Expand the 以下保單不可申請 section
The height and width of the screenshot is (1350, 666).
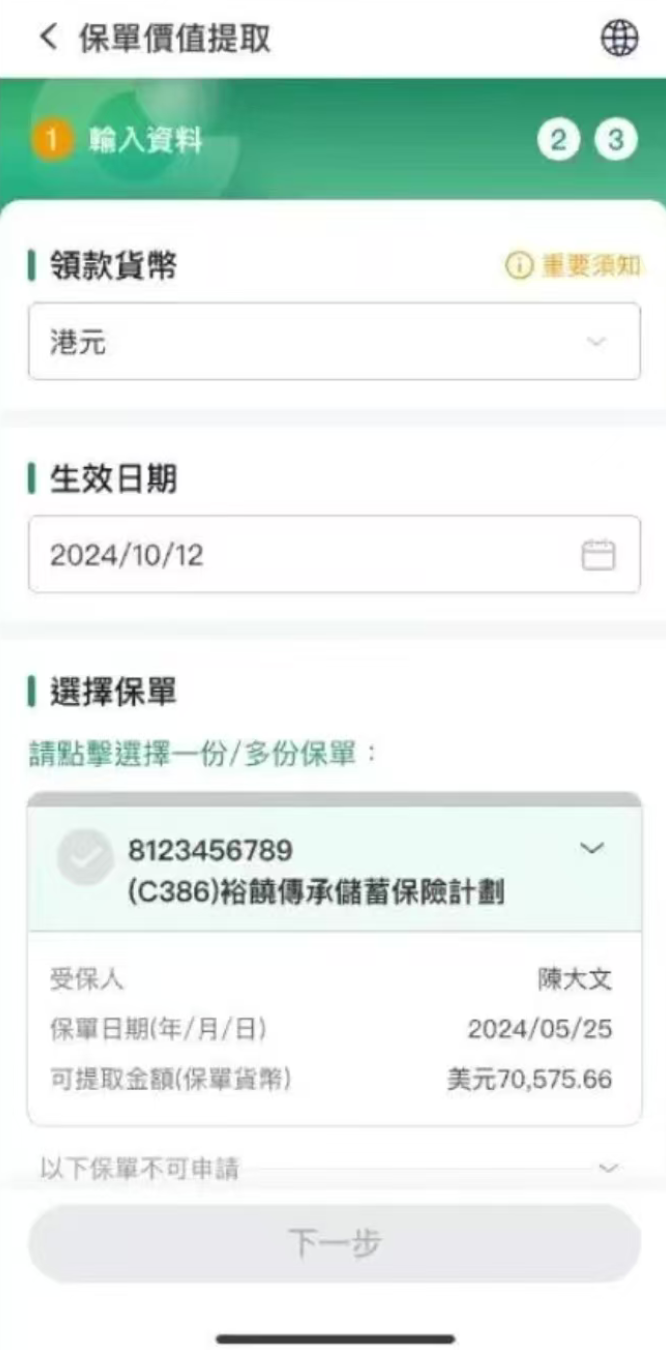608,1168
